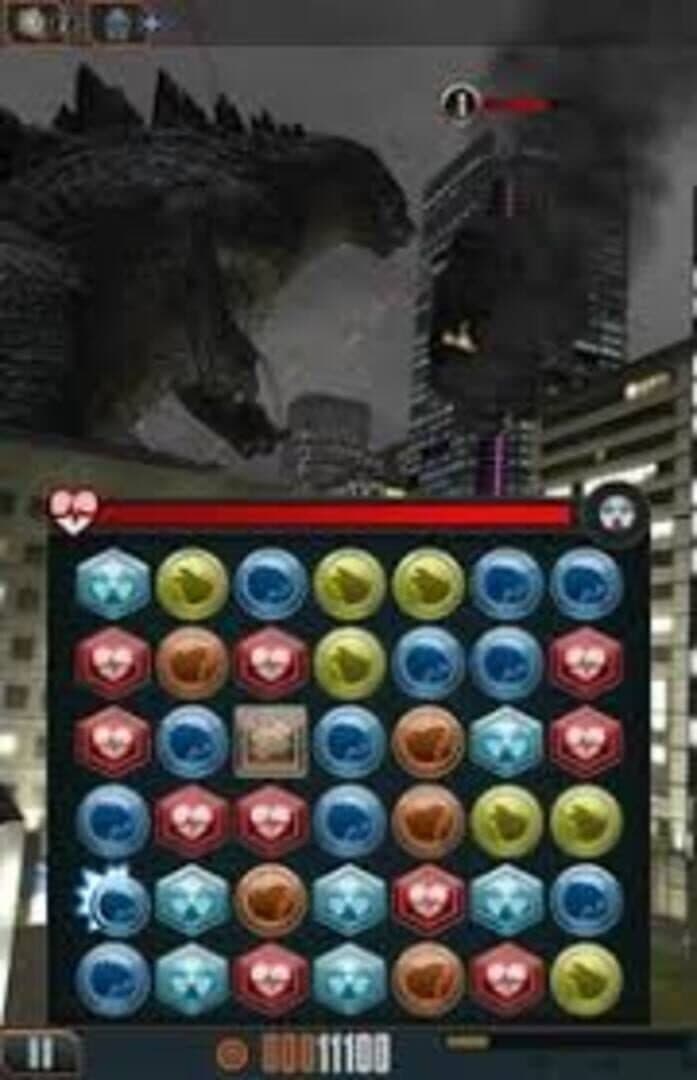697x1080 pixels.
Task: Select the brown crate block tile
Action: pyautogui.click(x=270, y=741)
